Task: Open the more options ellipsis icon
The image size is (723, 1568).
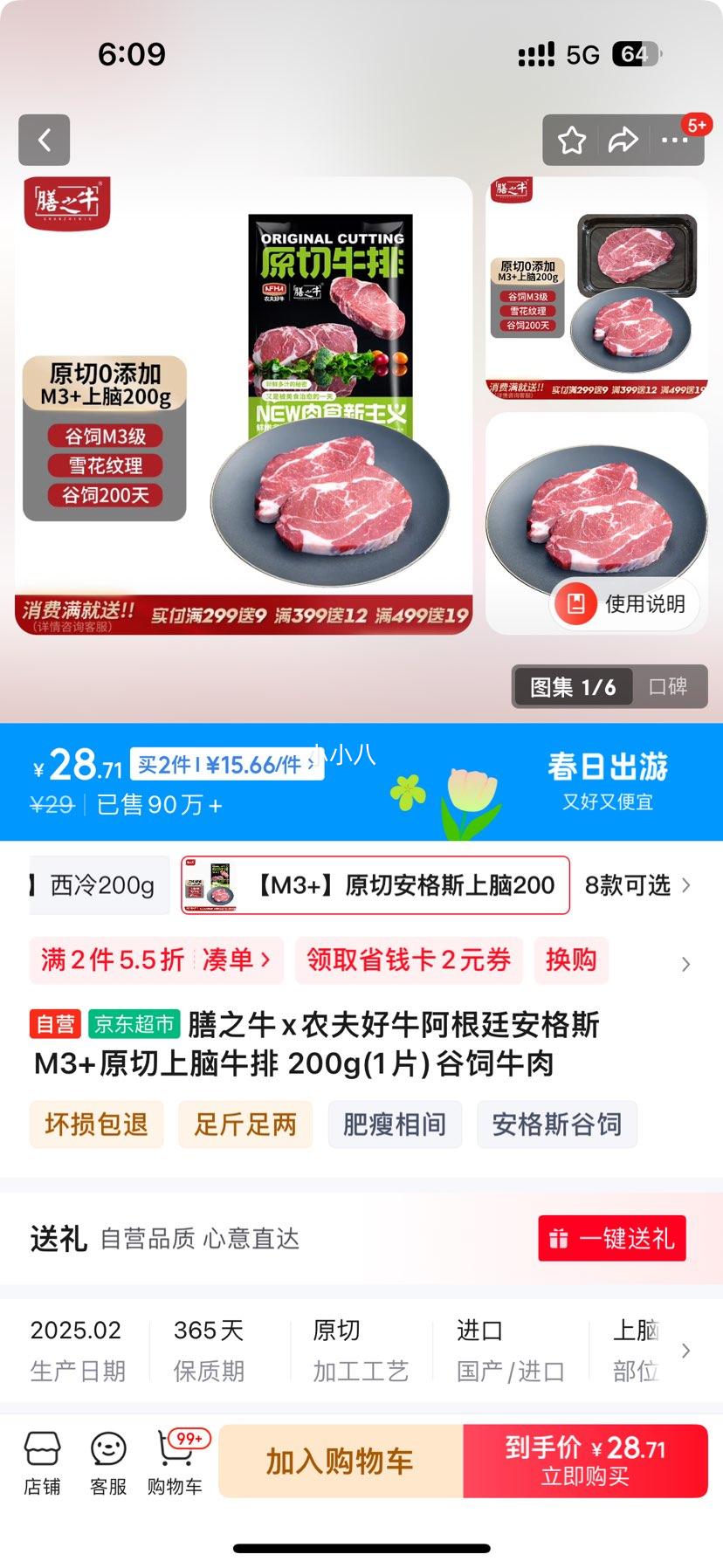Action: pyautogui.click(x=674, y=140)
